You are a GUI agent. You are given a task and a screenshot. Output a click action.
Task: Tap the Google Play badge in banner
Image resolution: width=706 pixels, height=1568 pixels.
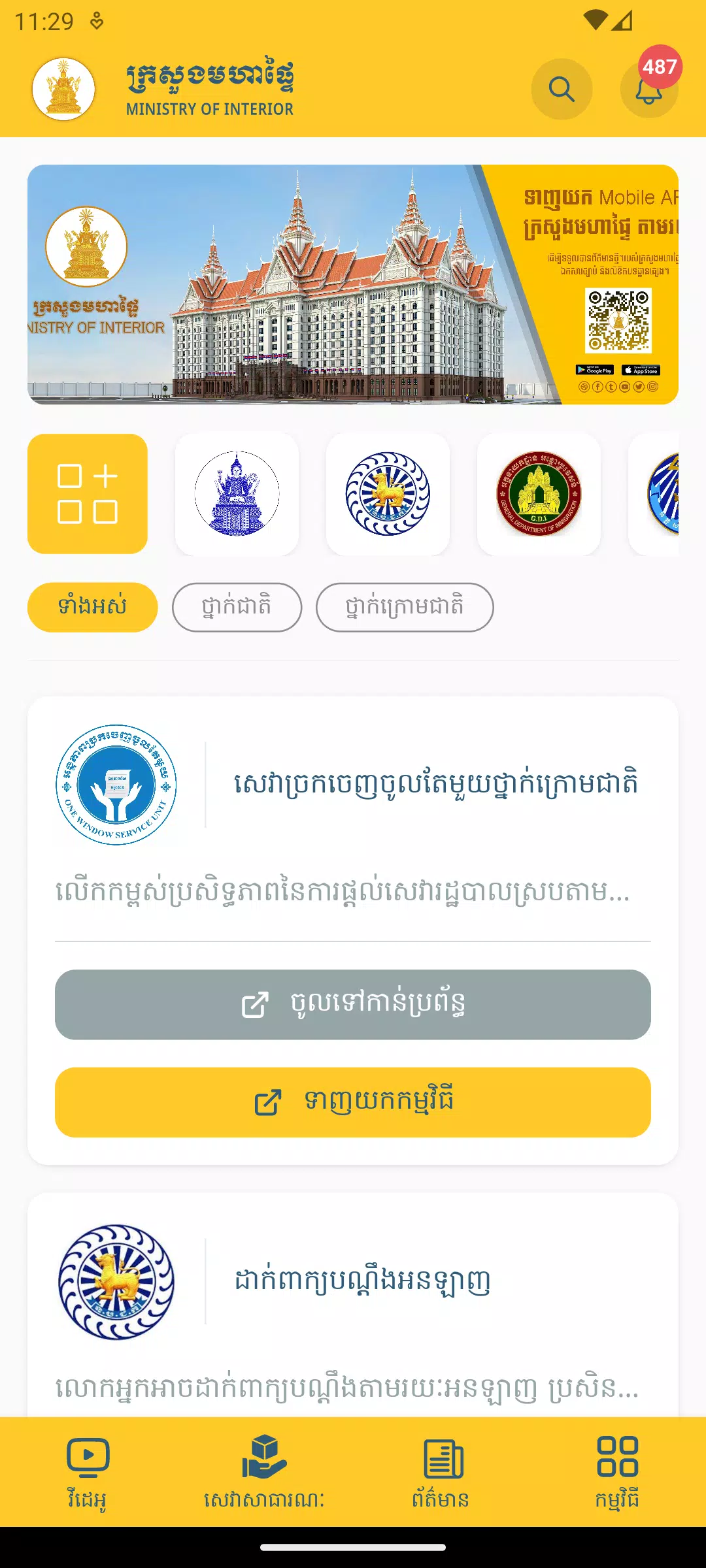(x=594, y=370)
